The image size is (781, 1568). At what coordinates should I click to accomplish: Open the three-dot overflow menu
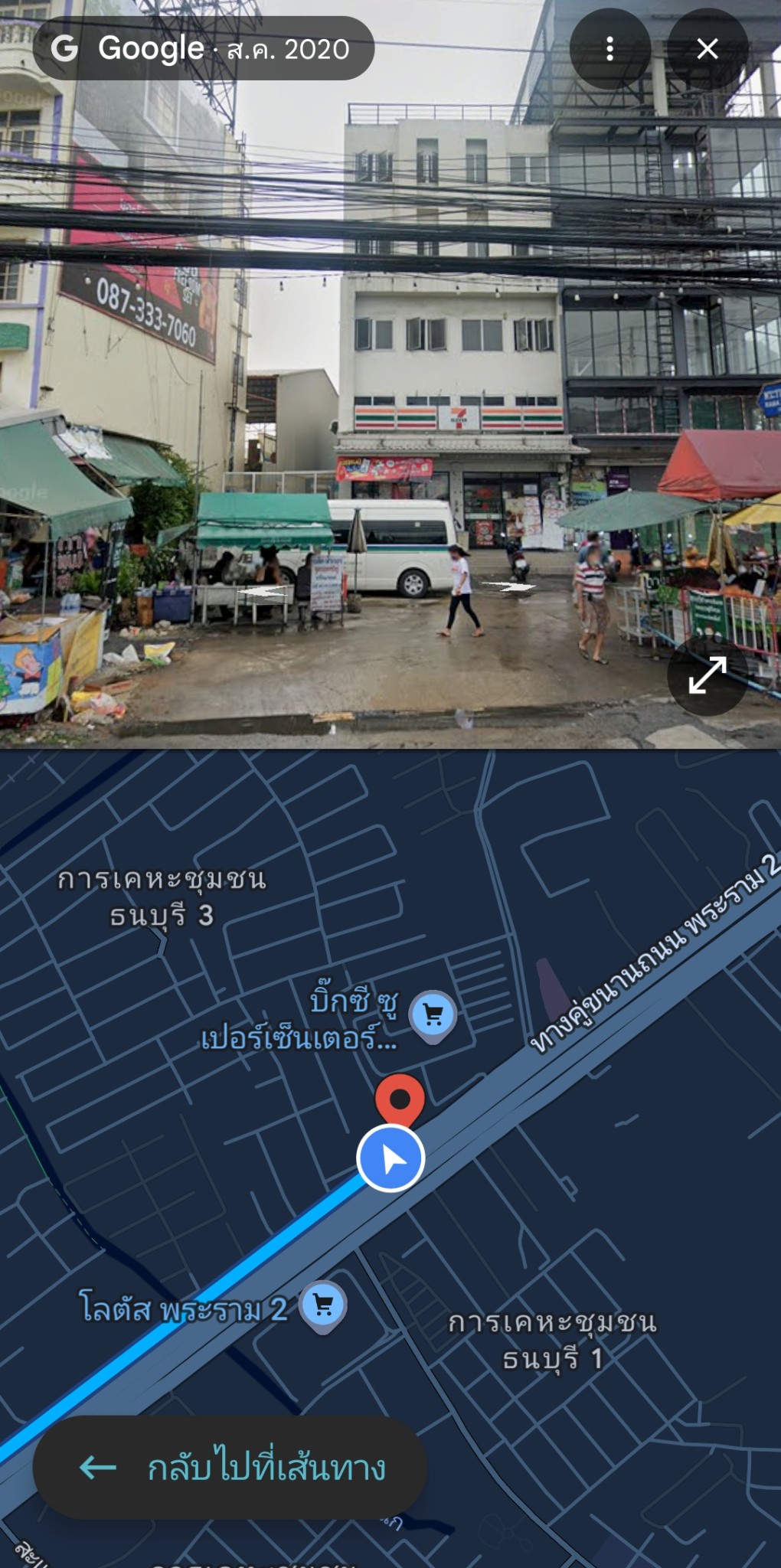[x=609, y=49]
